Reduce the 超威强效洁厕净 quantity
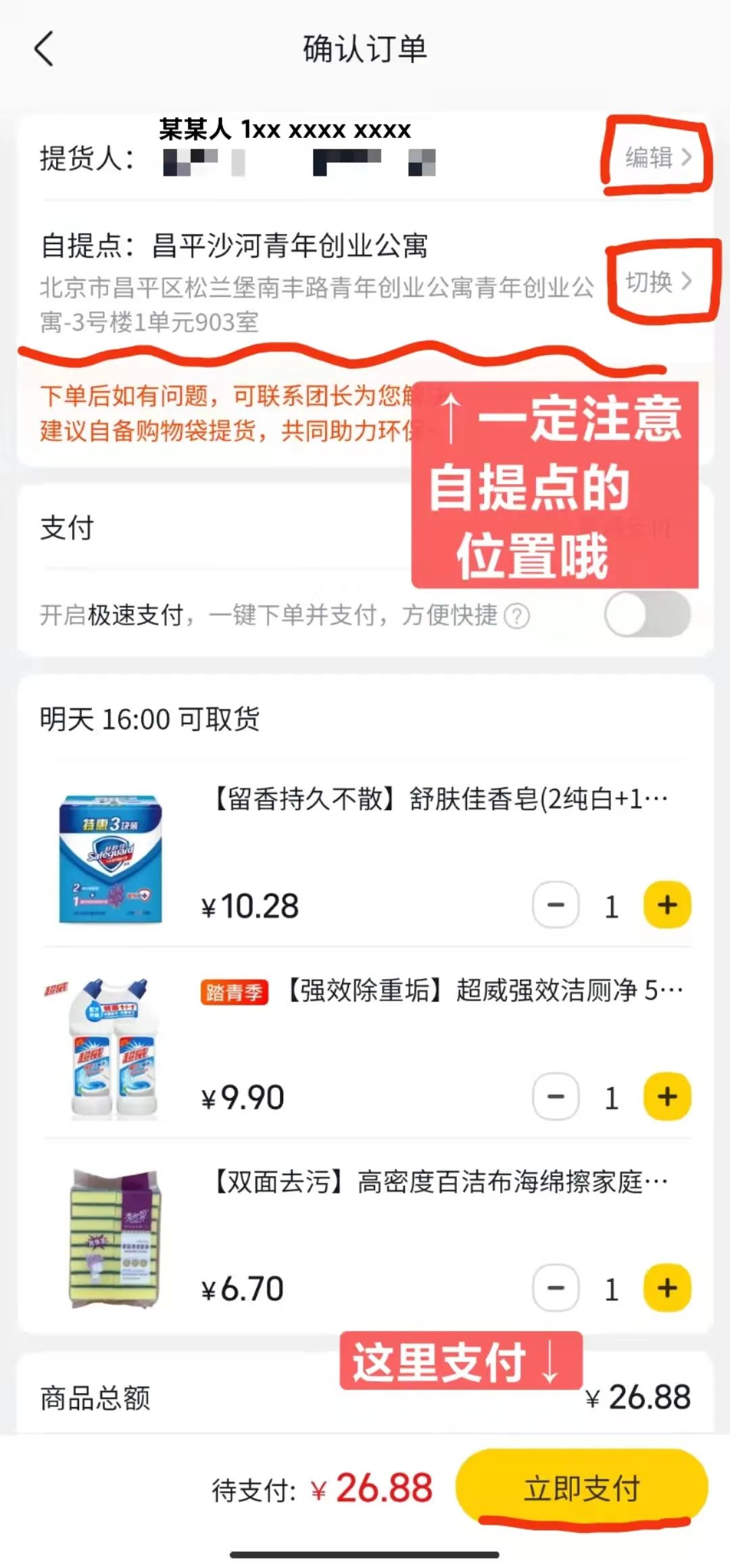 click(556, 1097)
